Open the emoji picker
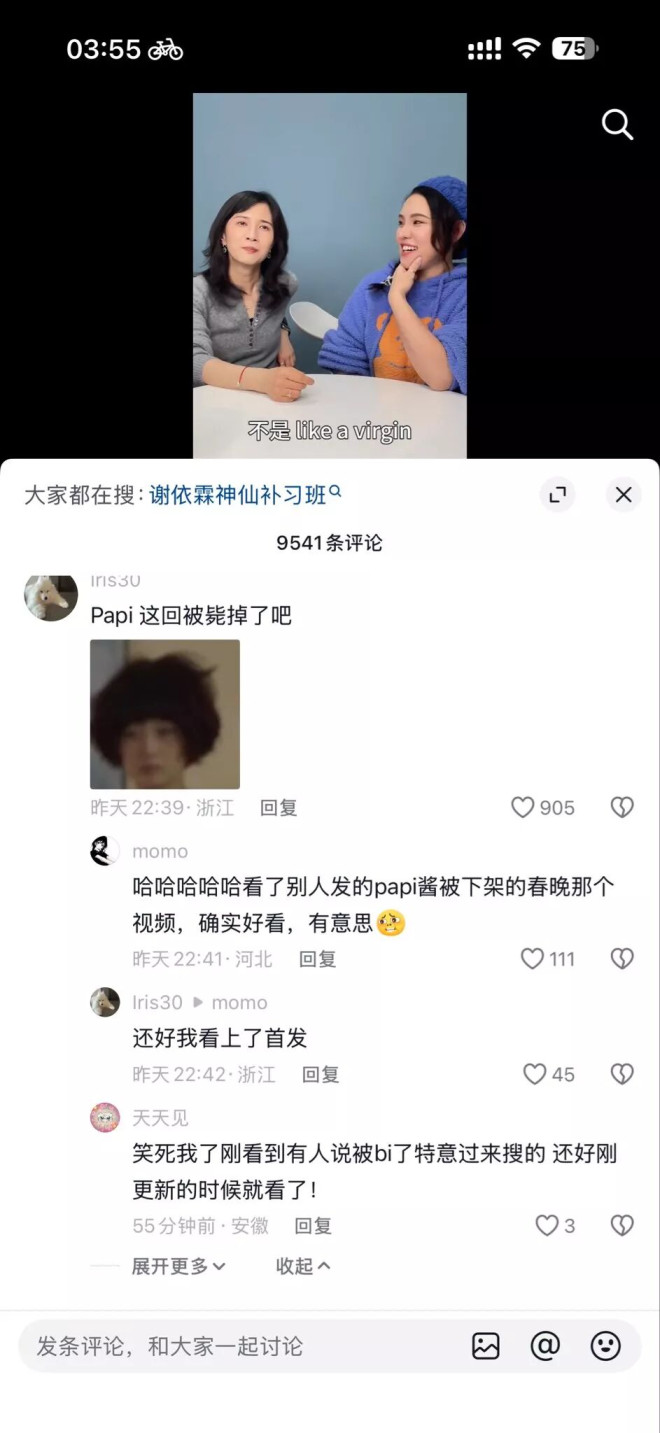The image size is (660, 1433). coord(606,1346)
